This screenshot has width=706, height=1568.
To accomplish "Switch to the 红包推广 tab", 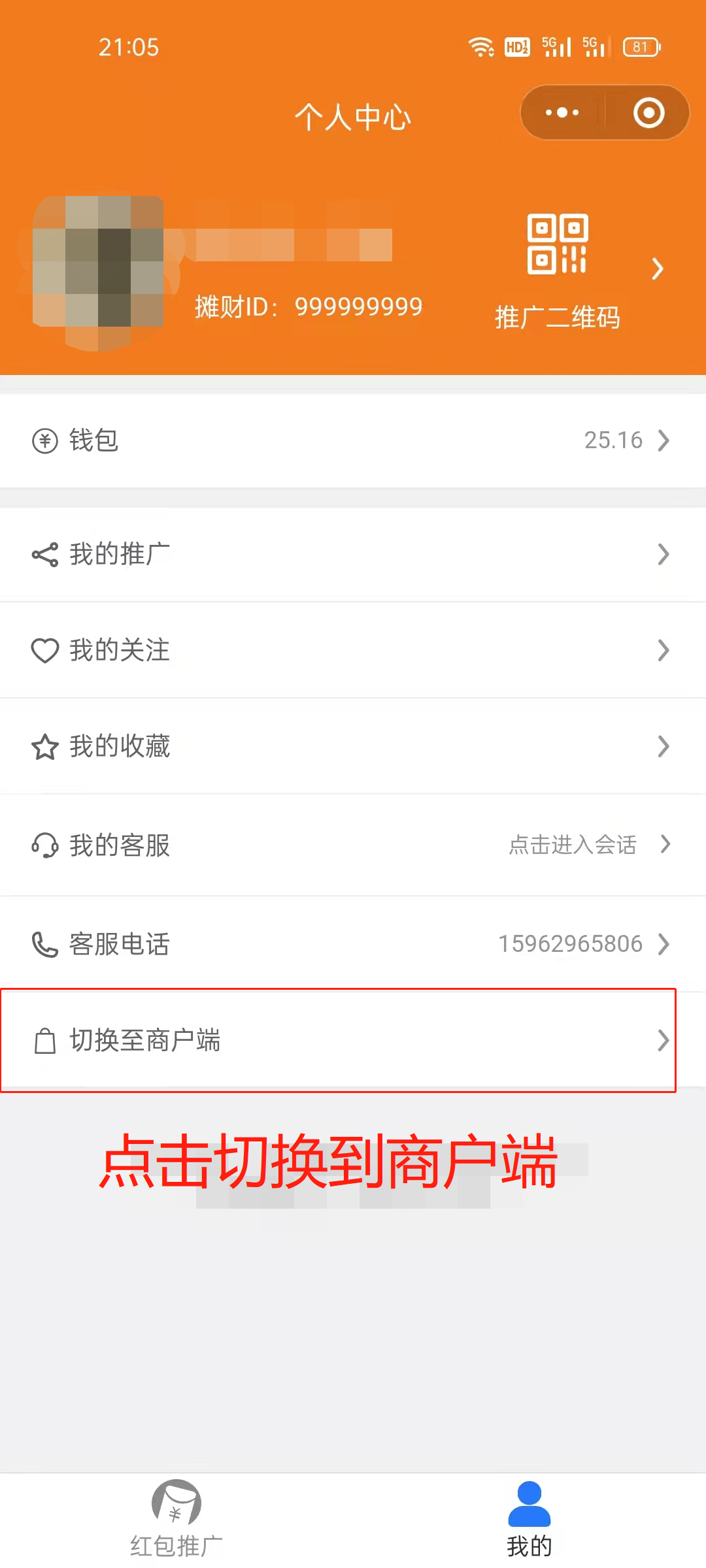I will pyautogui.click(x=176, y=1519).
